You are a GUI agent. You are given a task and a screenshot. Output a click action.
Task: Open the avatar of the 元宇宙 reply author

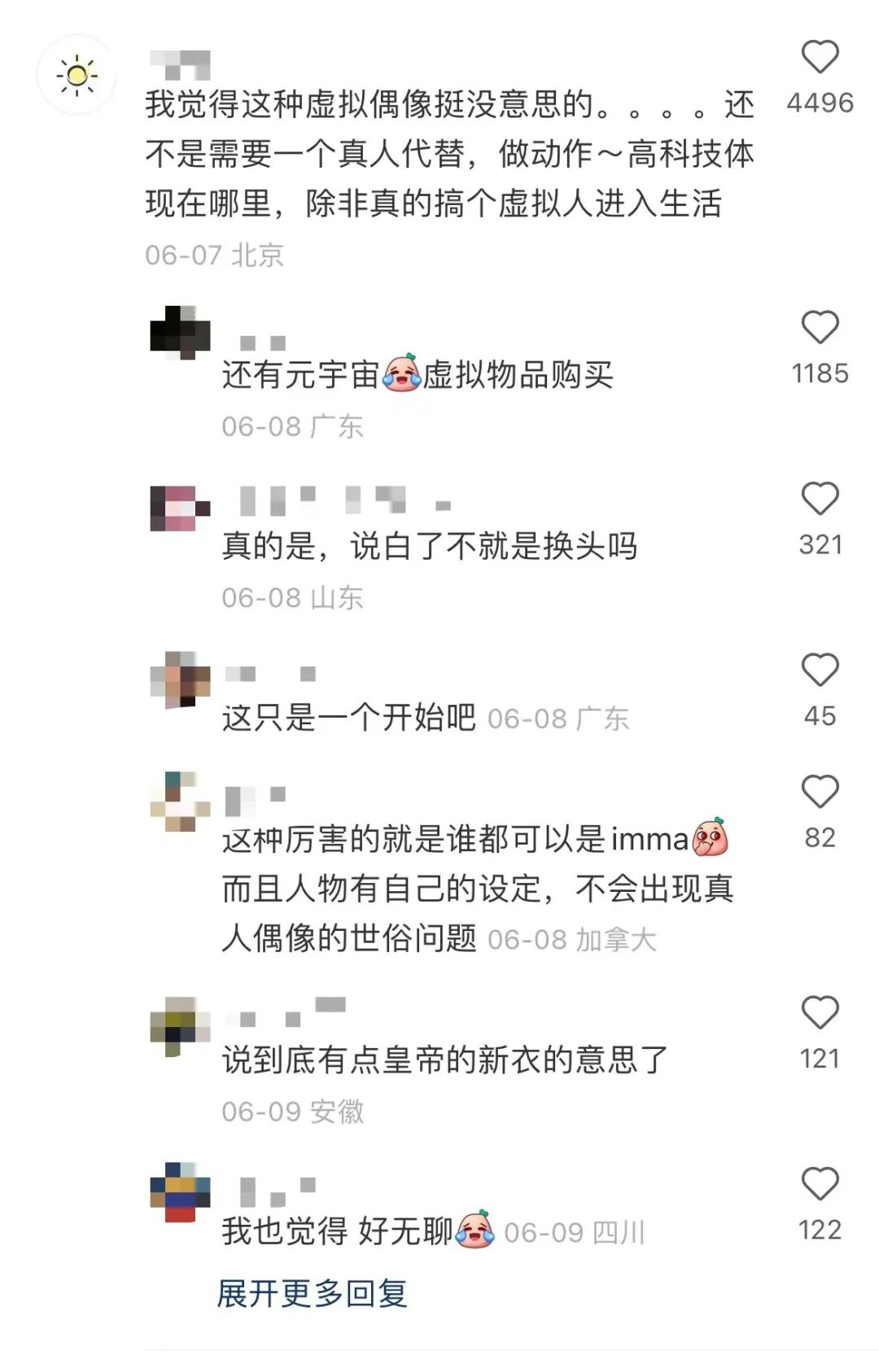pyautogui.click(x=180, y=333)
